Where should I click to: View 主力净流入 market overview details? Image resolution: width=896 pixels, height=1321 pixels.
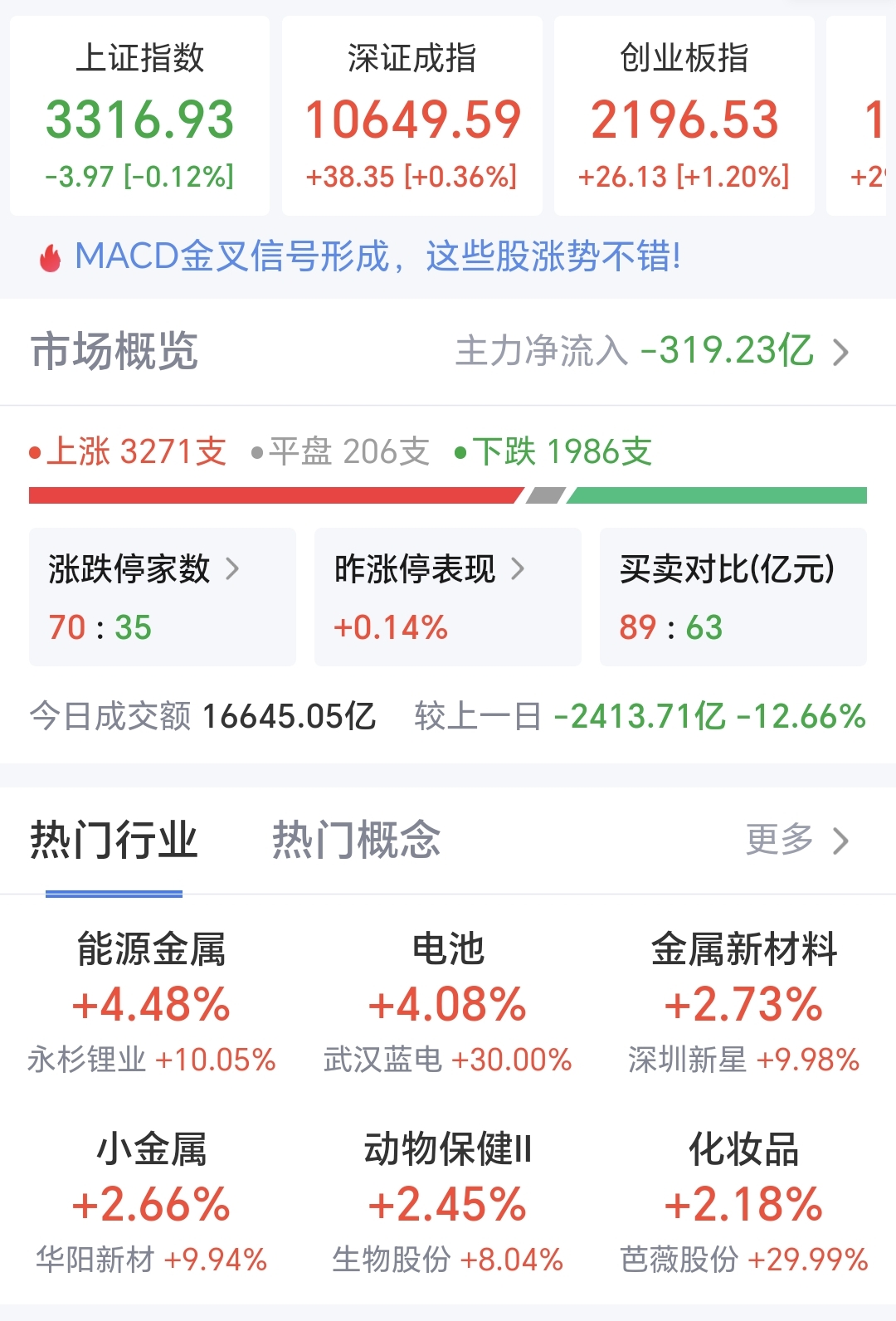[x=651, y=351]
